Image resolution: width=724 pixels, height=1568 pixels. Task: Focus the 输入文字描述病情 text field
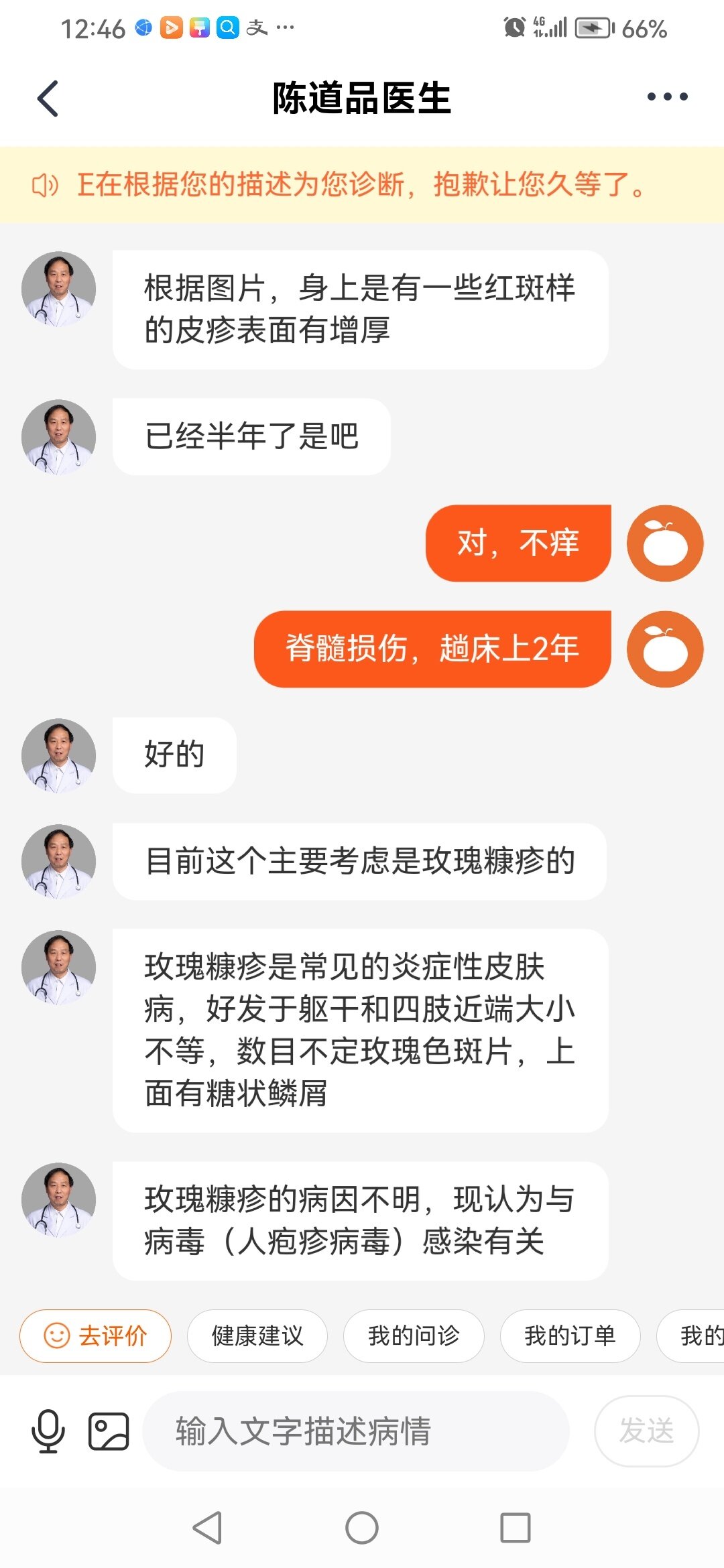coord(355,1431)
